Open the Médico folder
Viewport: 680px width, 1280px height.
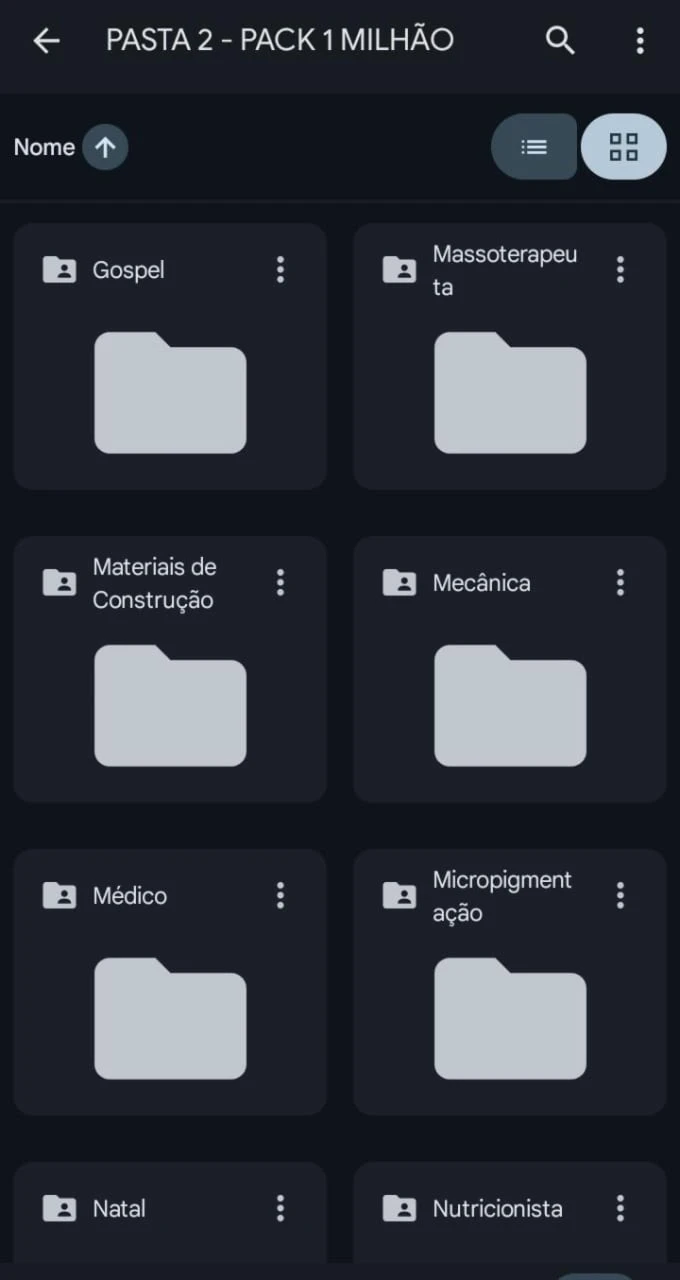click(170, 1018)
